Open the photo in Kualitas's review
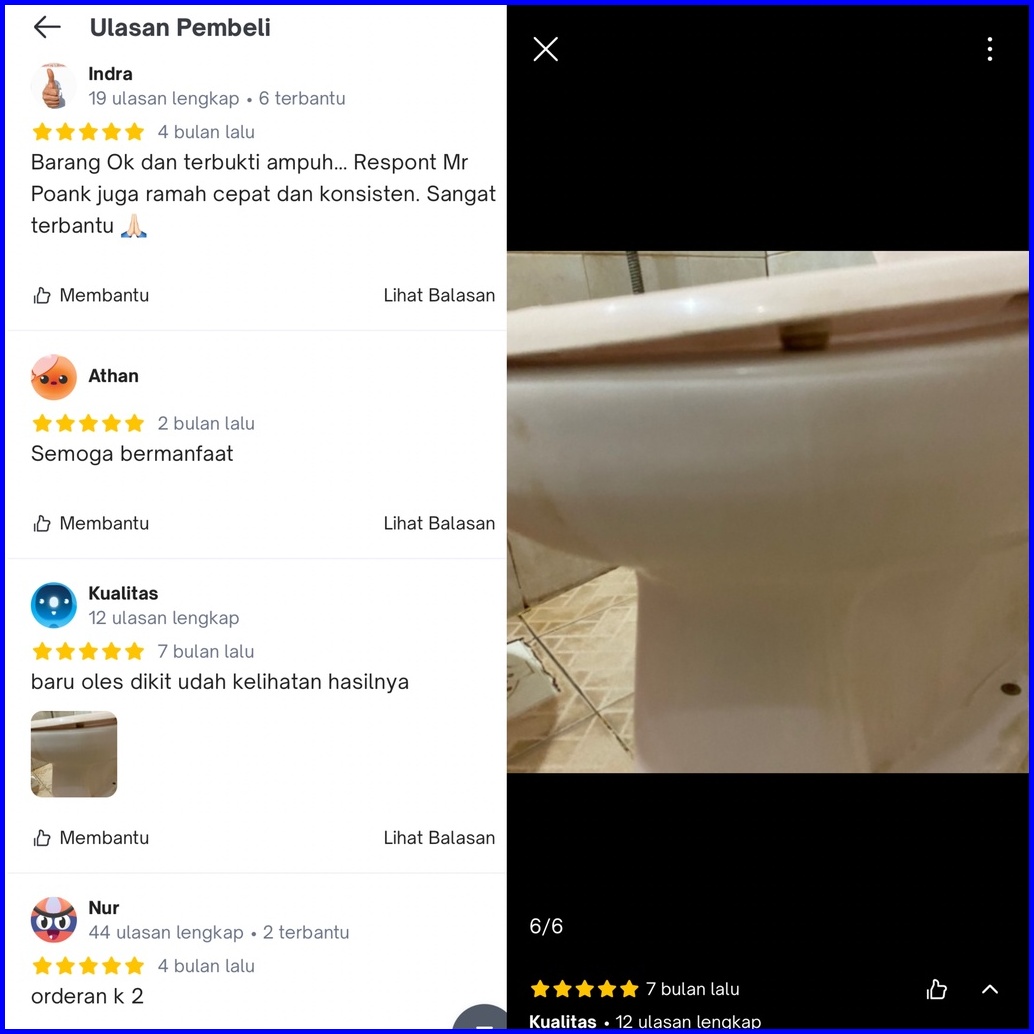The image size is (1034, 1034). pos(74,754)
